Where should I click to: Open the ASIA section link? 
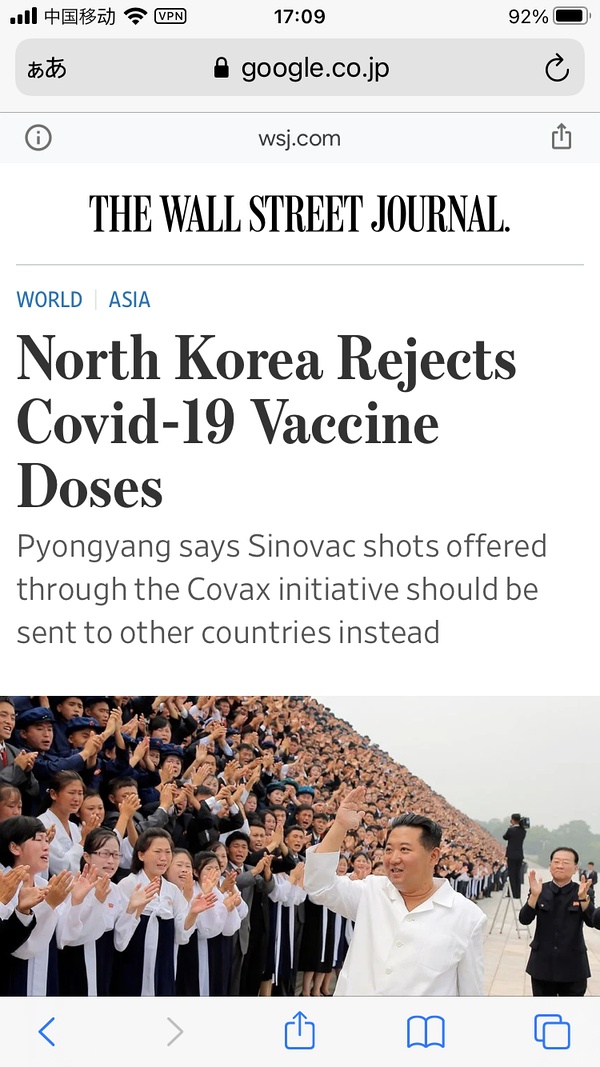pyautogui.click(x=130, y=299)
